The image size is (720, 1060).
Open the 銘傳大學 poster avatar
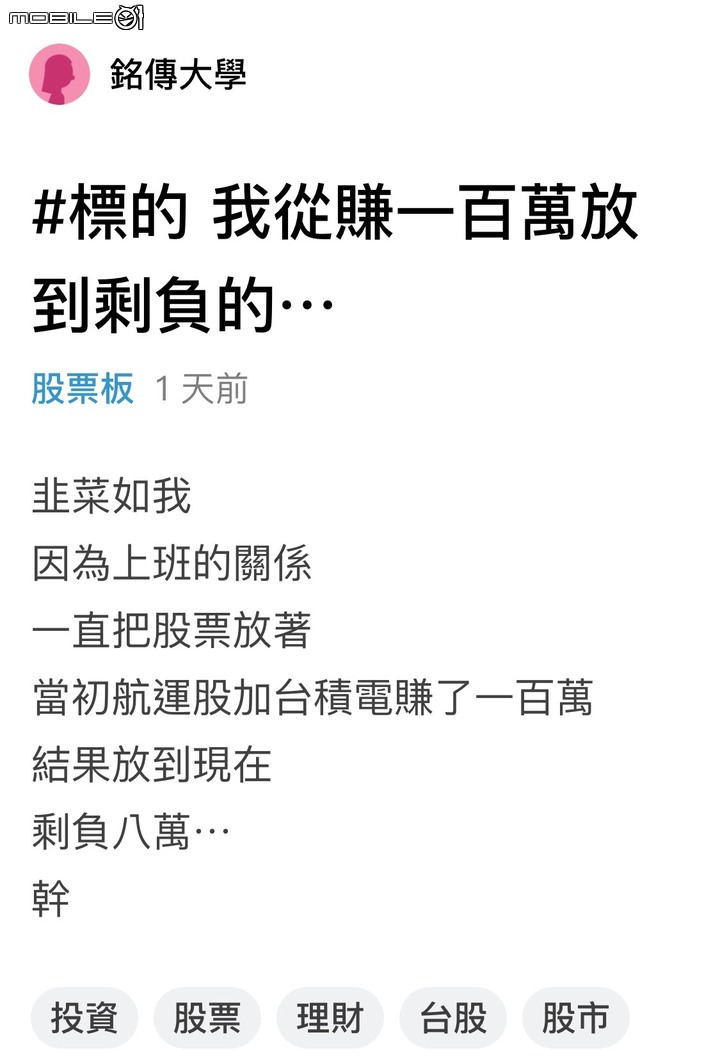pos(60,75)
